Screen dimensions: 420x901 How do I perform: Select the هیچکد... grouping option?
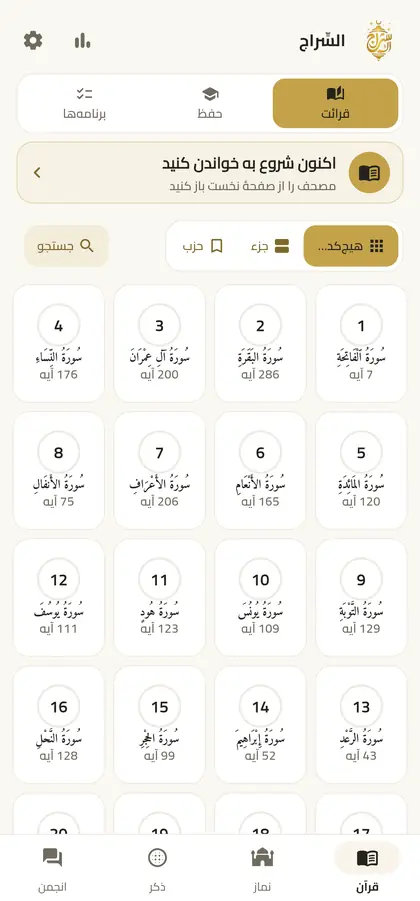click(350, 247)
